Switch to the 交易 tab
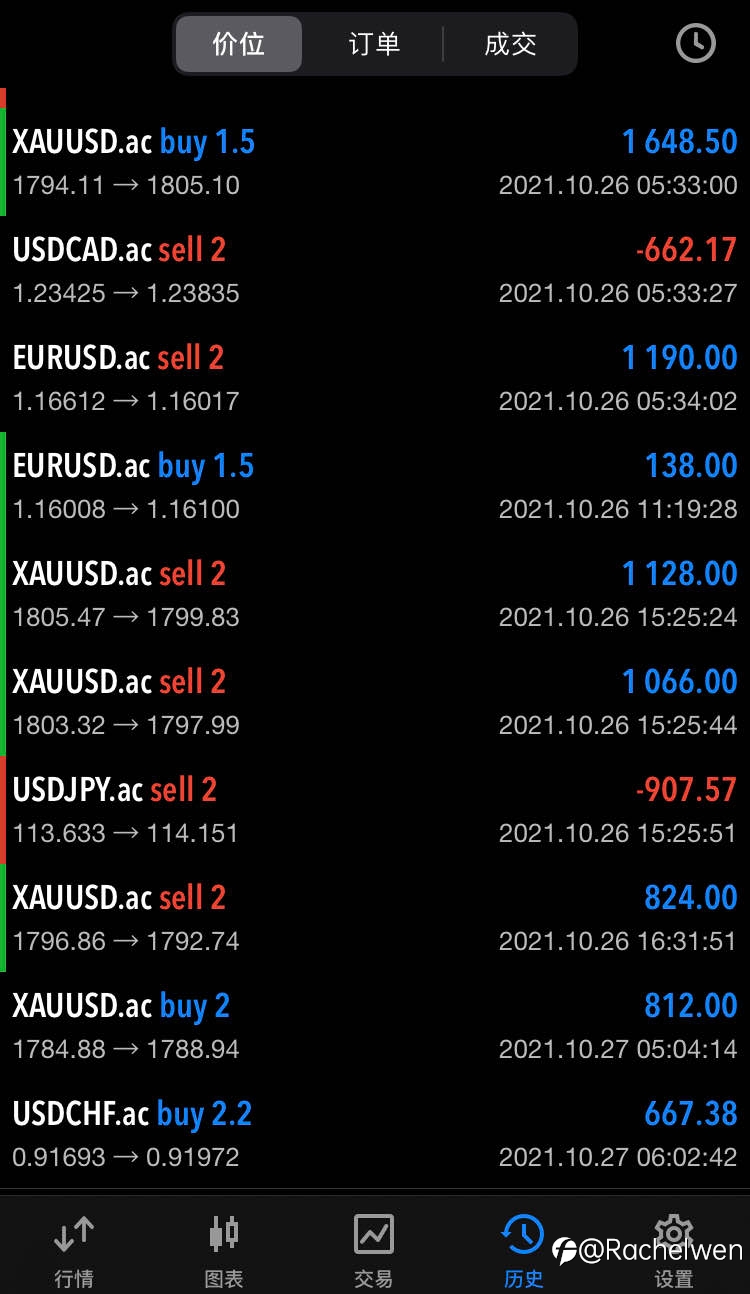750x1294 pixels. (374, 1248)
